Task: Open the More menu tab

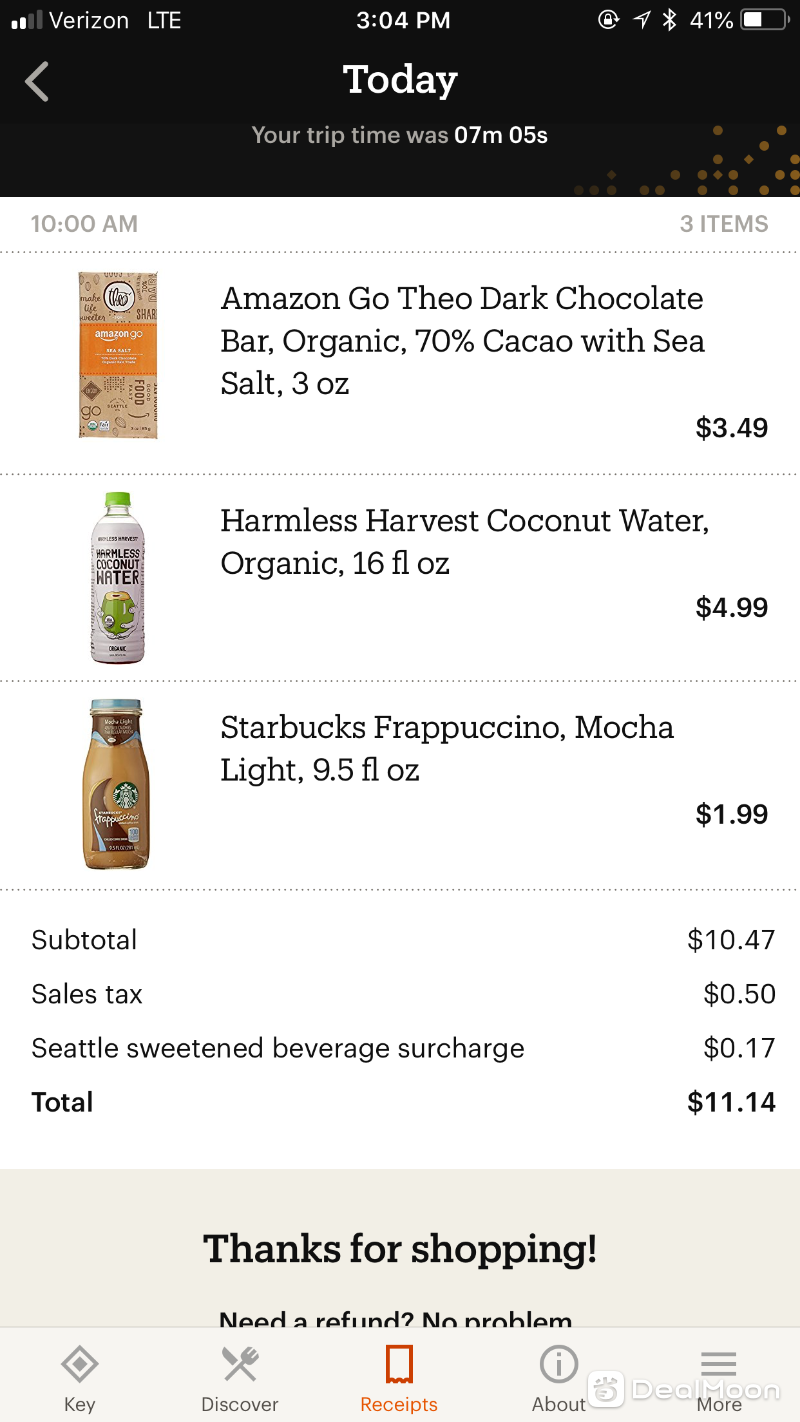Action: tap(719, 1377)
